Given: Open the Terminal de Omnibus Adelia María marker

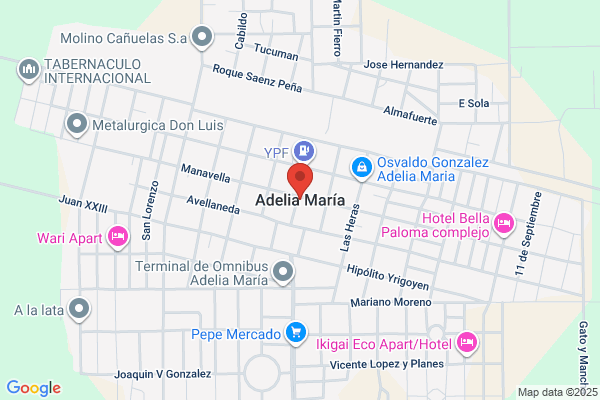Looking at the screenshot, I should click(283, 273).
